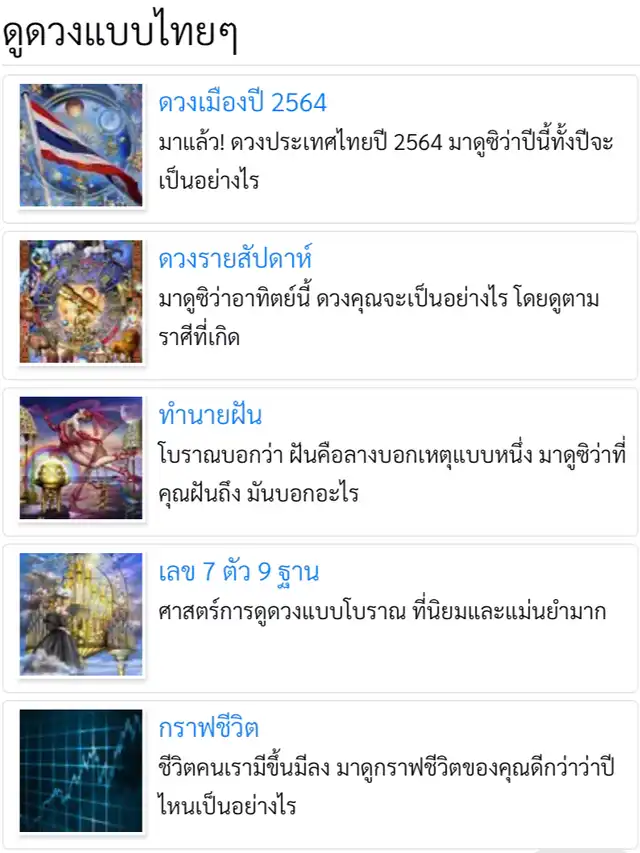Viewport: 640px width, 853px height.
Task: Open the ดวงเมืองปี 2564 link
Action: click(x=242, y=103)
